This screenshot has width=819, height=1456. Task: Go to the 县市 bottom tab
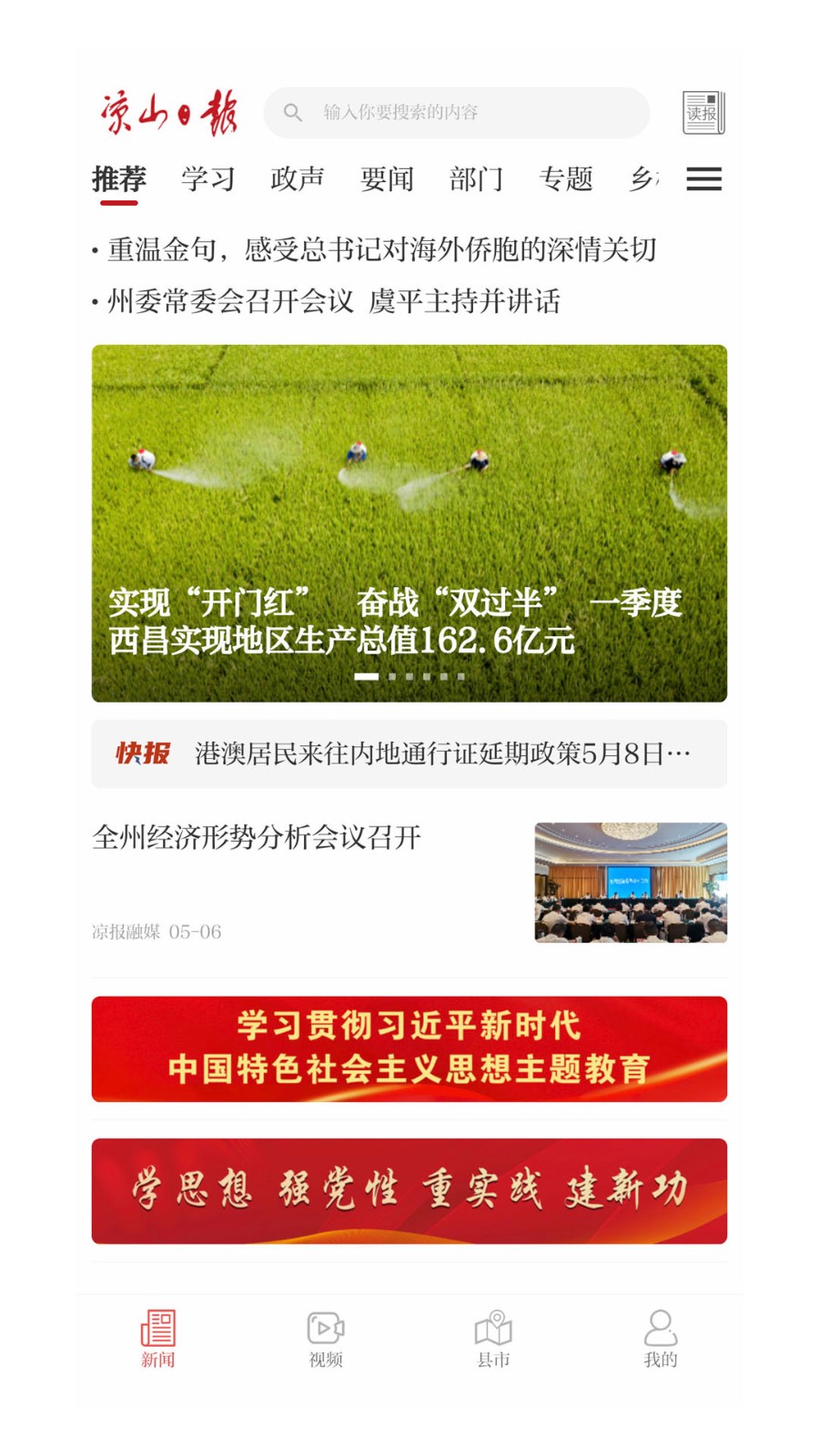493,1339
